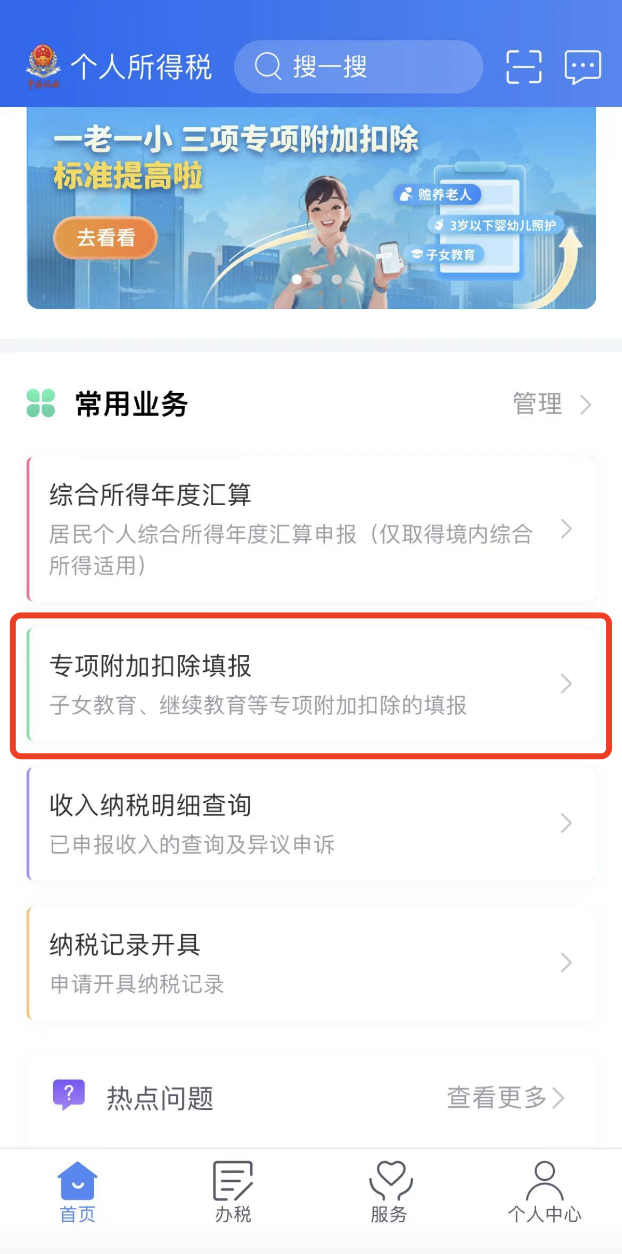
Task: Open 专项附加扣除填报
Action: pos(312,684)
